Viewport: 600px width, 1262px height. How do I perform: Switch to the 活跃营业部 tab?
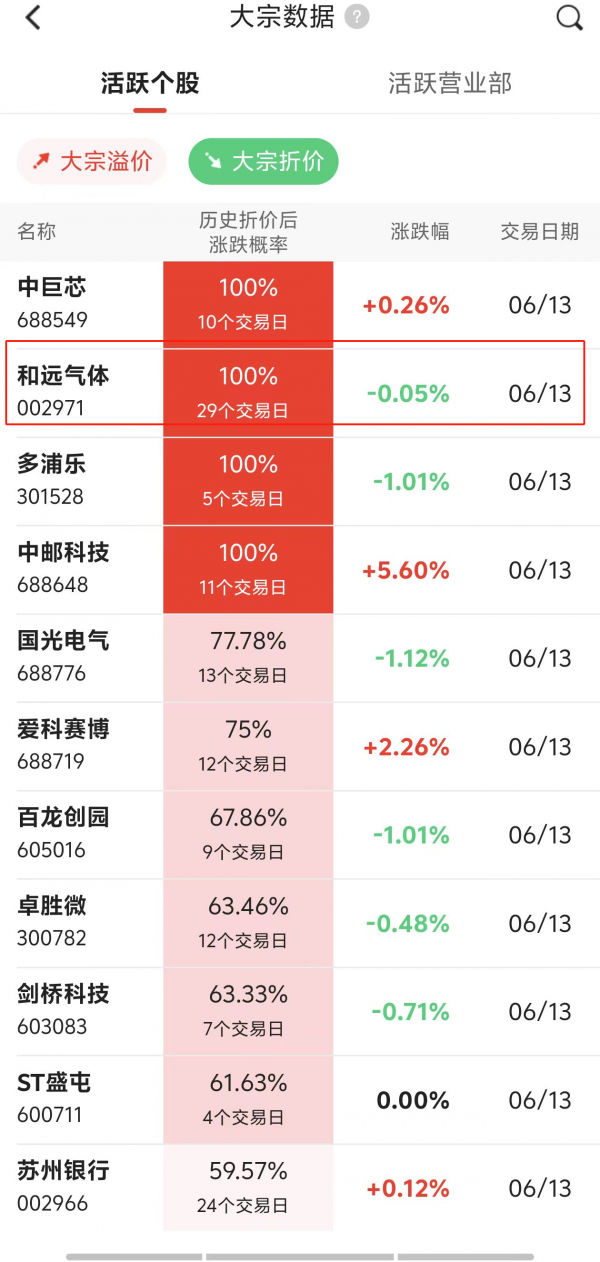pos(450,83)
